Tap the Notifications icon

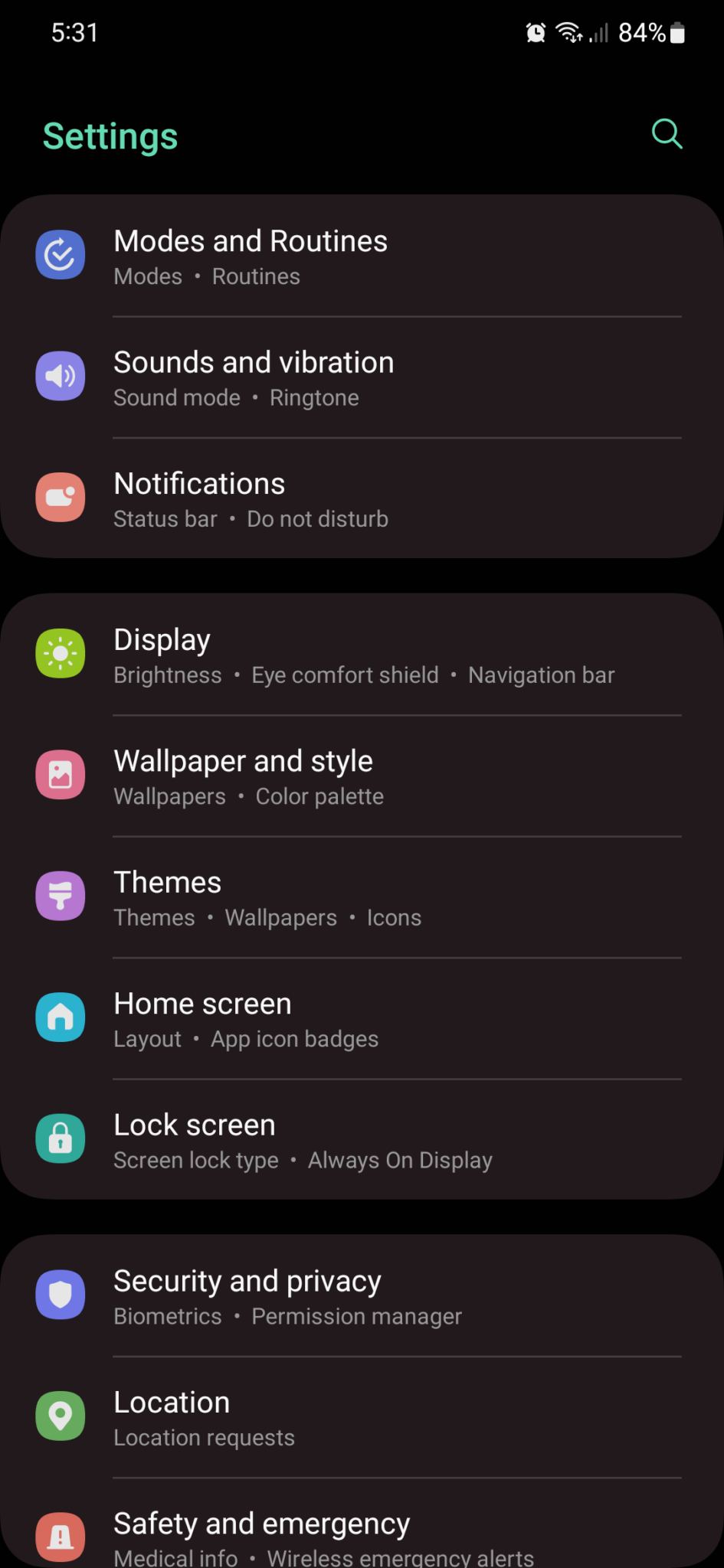[61, 497]
